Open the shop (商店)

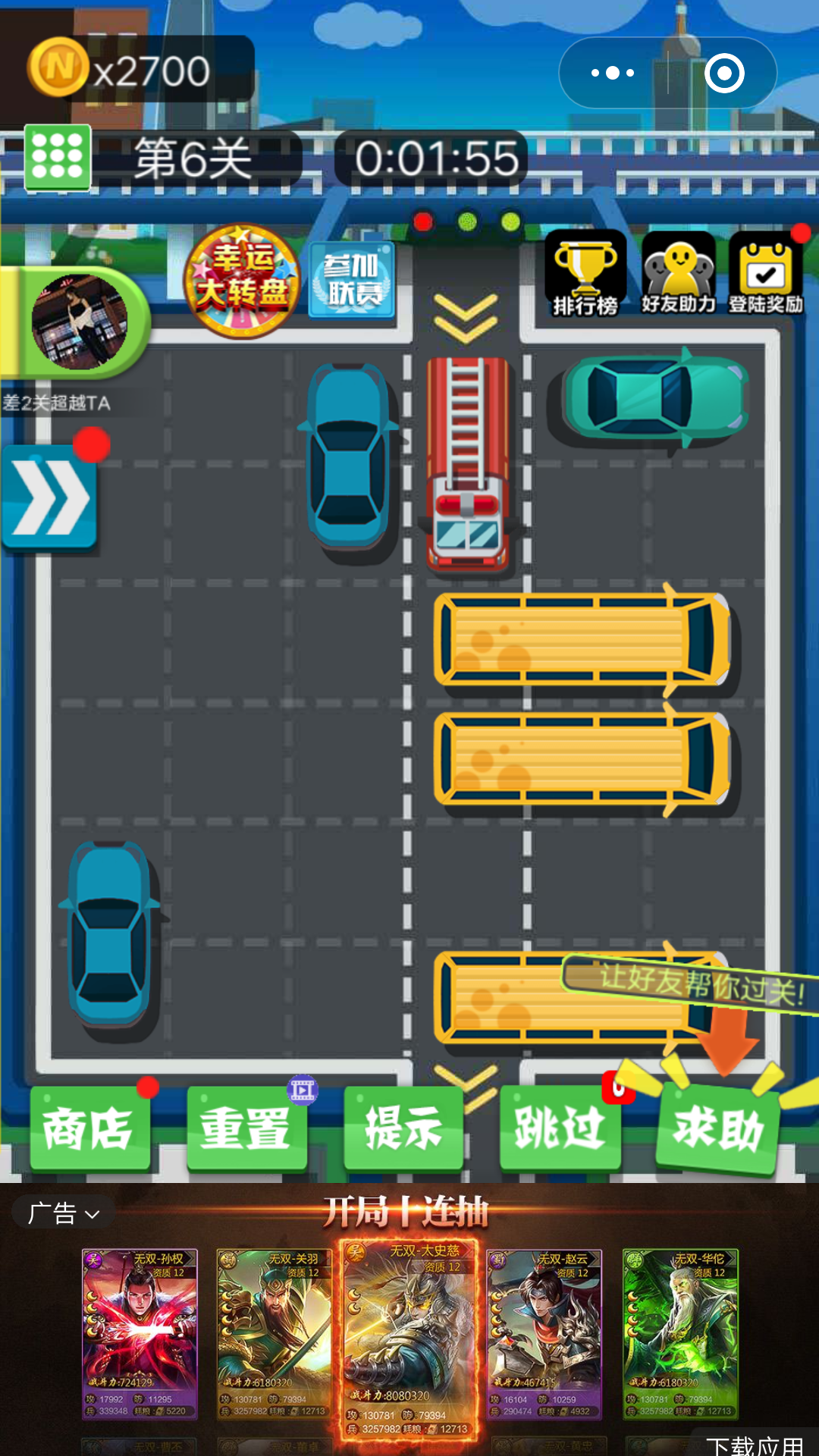pos(89,1128)
